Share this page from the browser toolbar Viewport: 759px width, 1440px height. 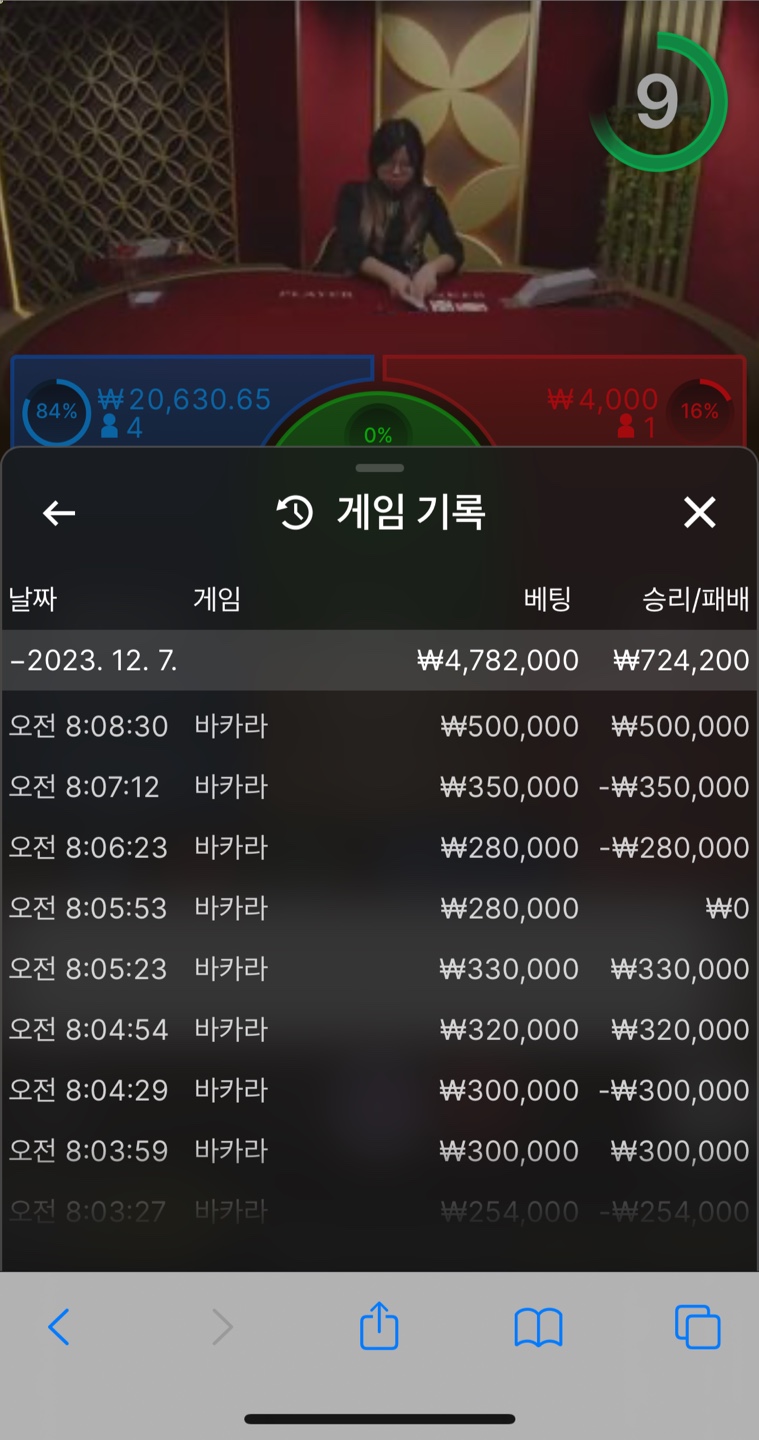(x=379, y=1325)
